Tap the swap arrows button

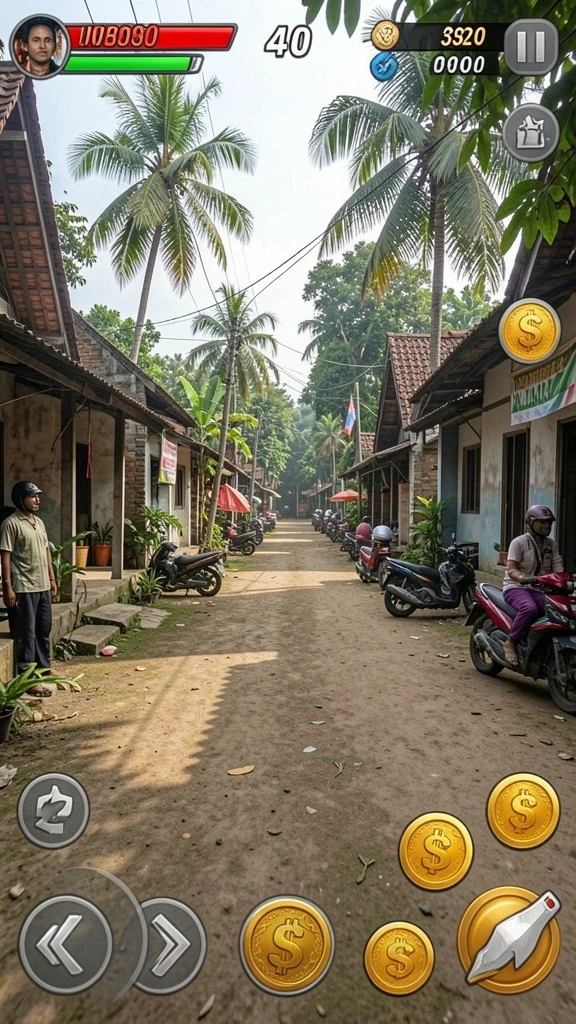(54, 810)
